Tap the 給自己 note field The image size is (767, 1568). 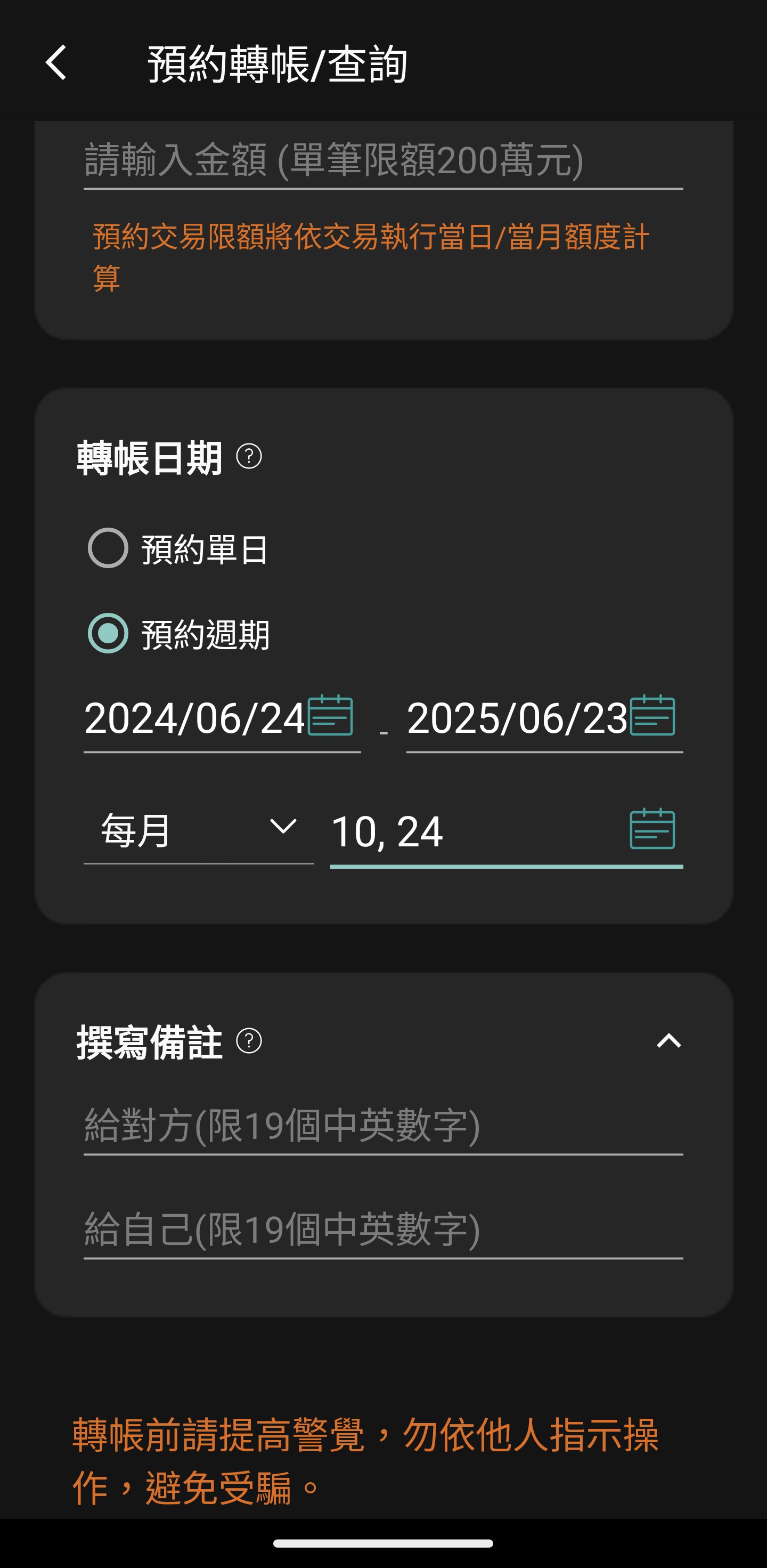pos(383,1230)
